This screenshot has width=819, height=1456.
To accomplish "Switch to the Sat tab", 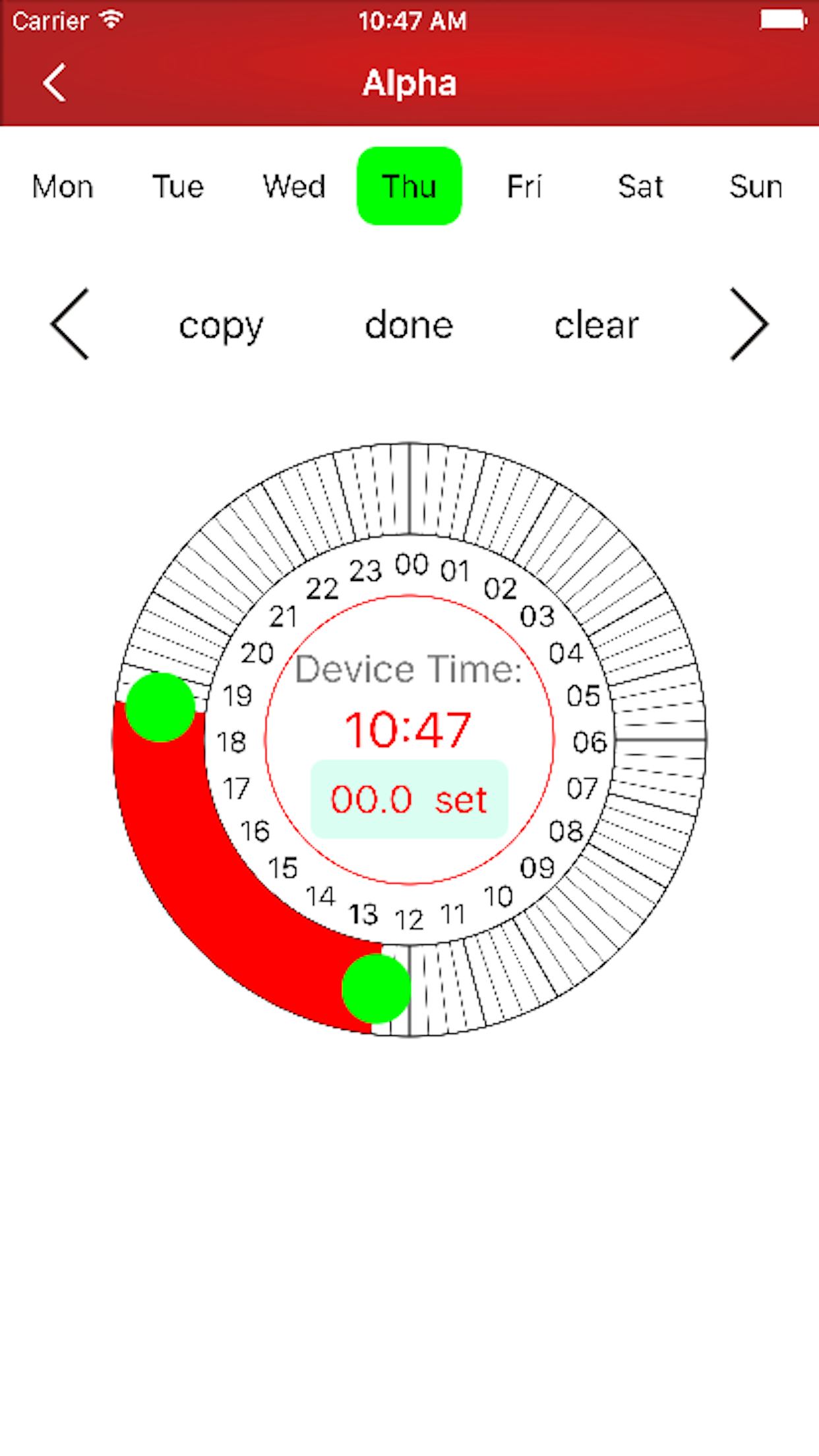I will (640, 186).
